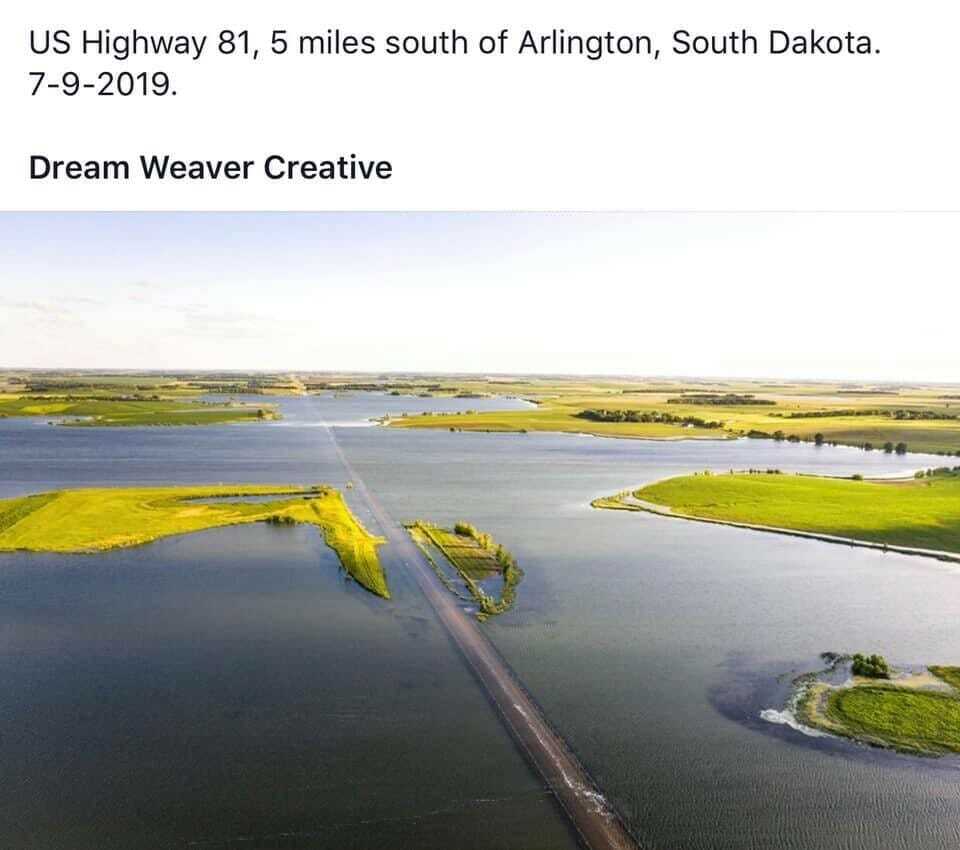Open the flooded highway photo full screen

click(x=480, y=530)
